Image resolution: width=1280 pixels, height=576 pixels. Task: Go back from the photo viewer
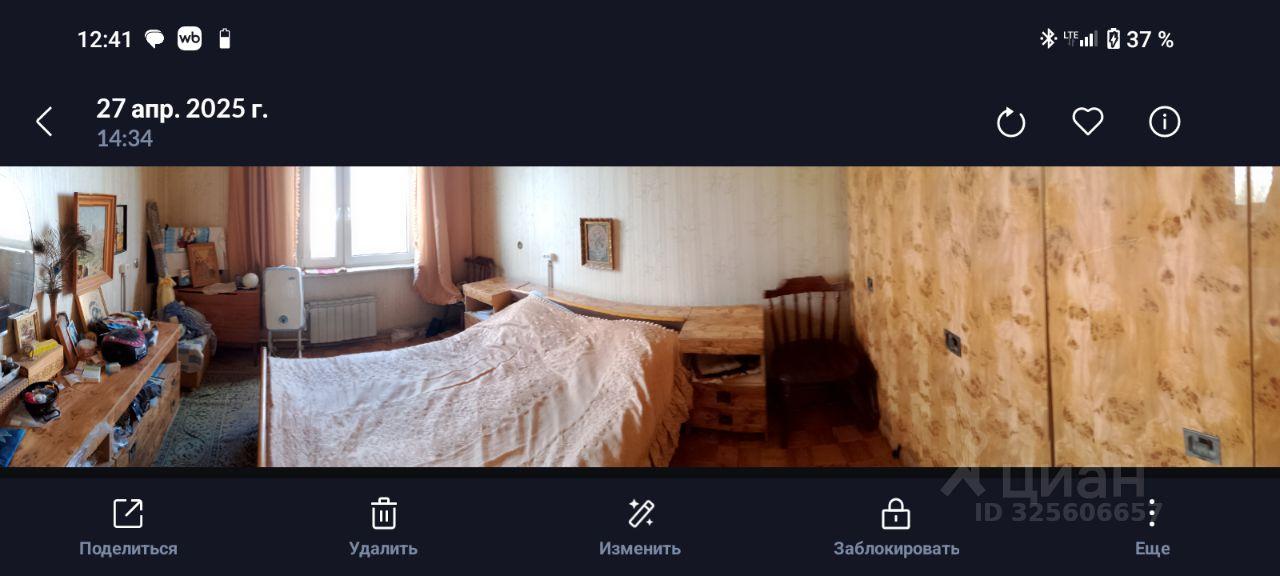pyautogui.click(x=44, y=122)
